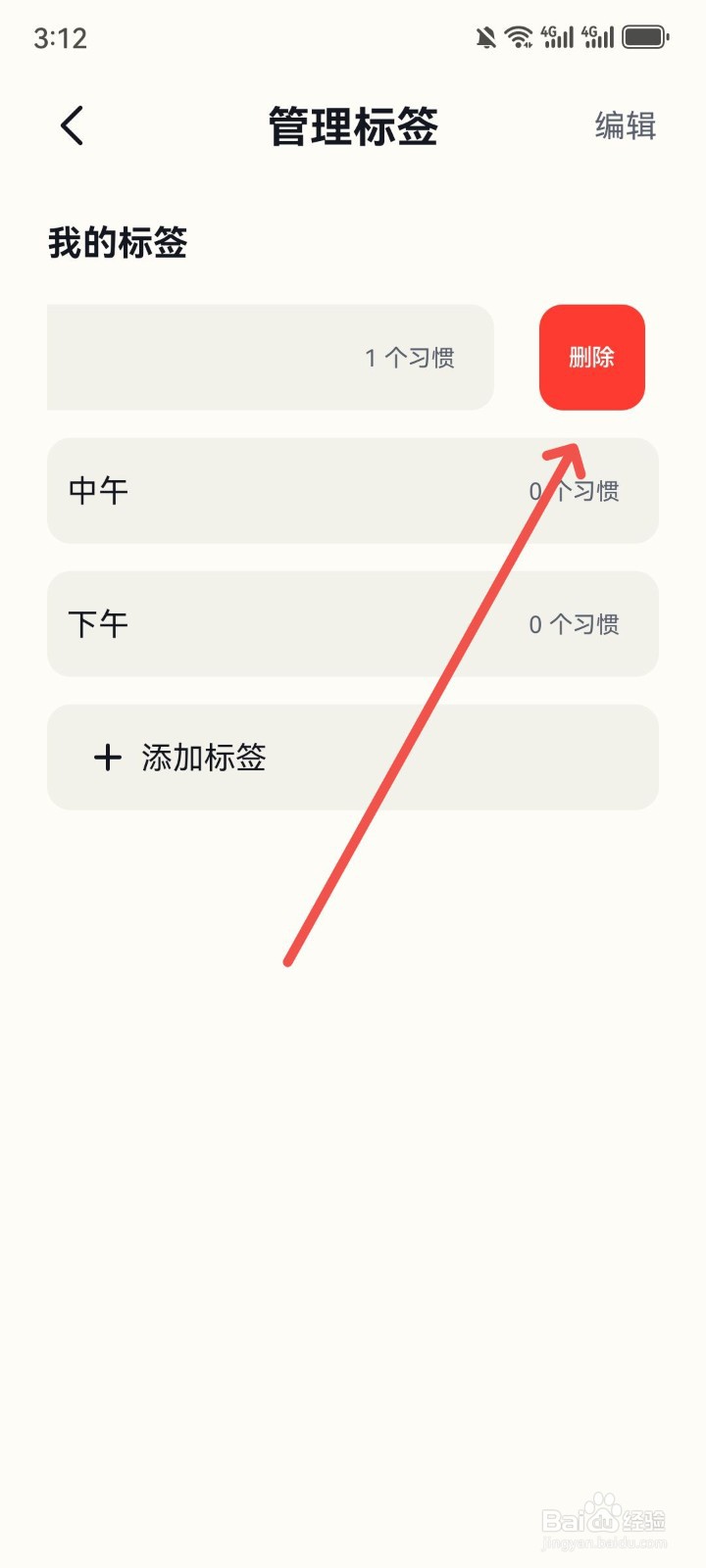Tap the 3:12 clock in status bar

59,37
